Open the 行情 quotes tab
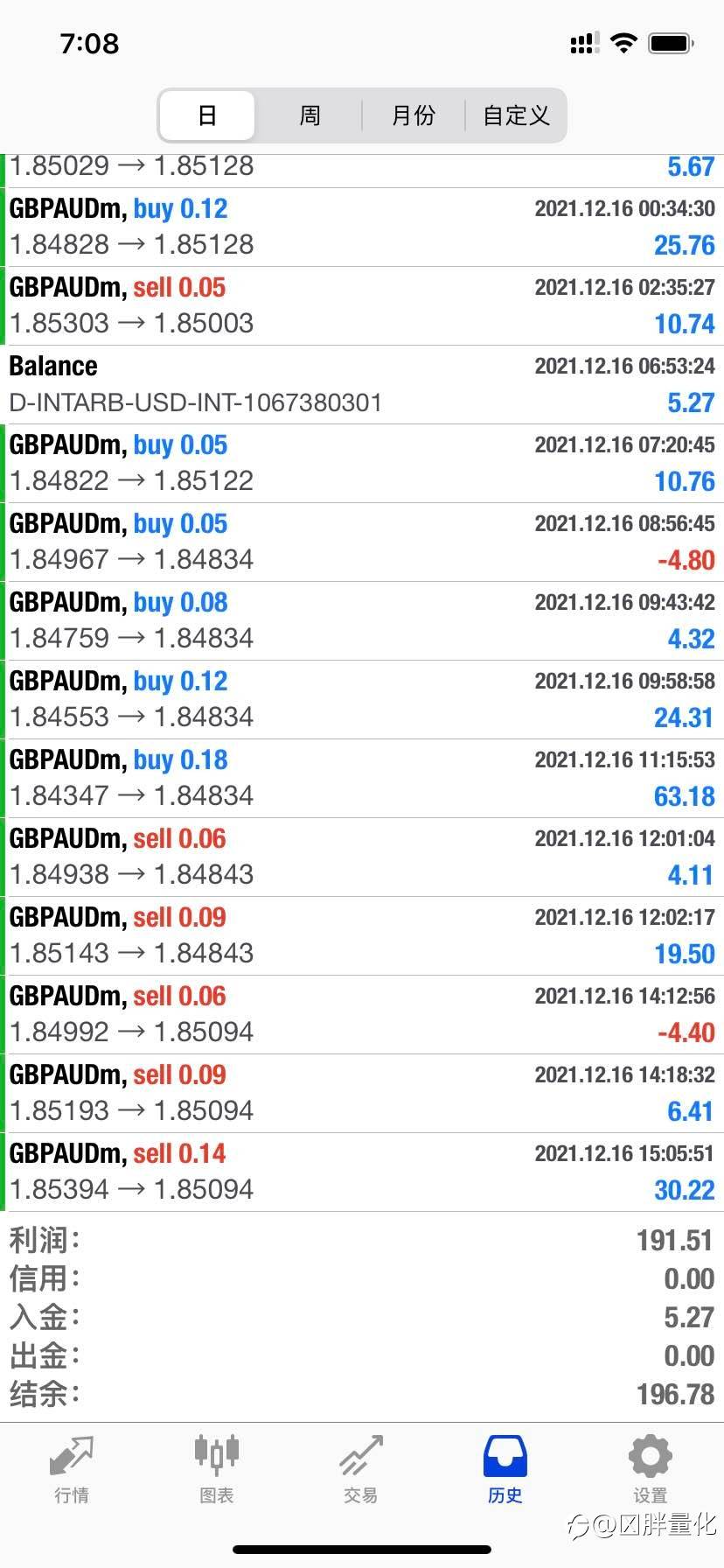The image size is (724, 1568). point(72,1469)
